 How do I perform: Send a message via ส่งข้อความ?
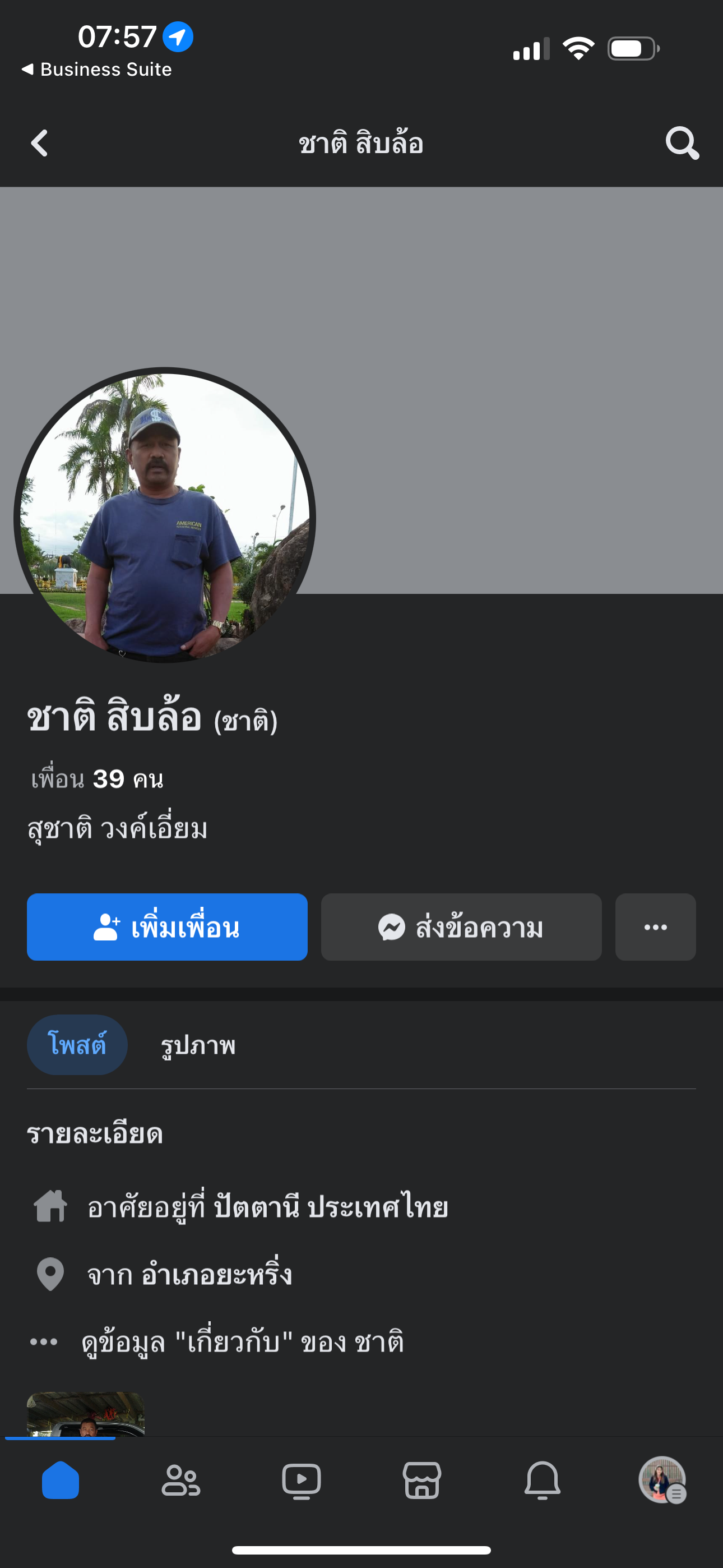(461, 927)
